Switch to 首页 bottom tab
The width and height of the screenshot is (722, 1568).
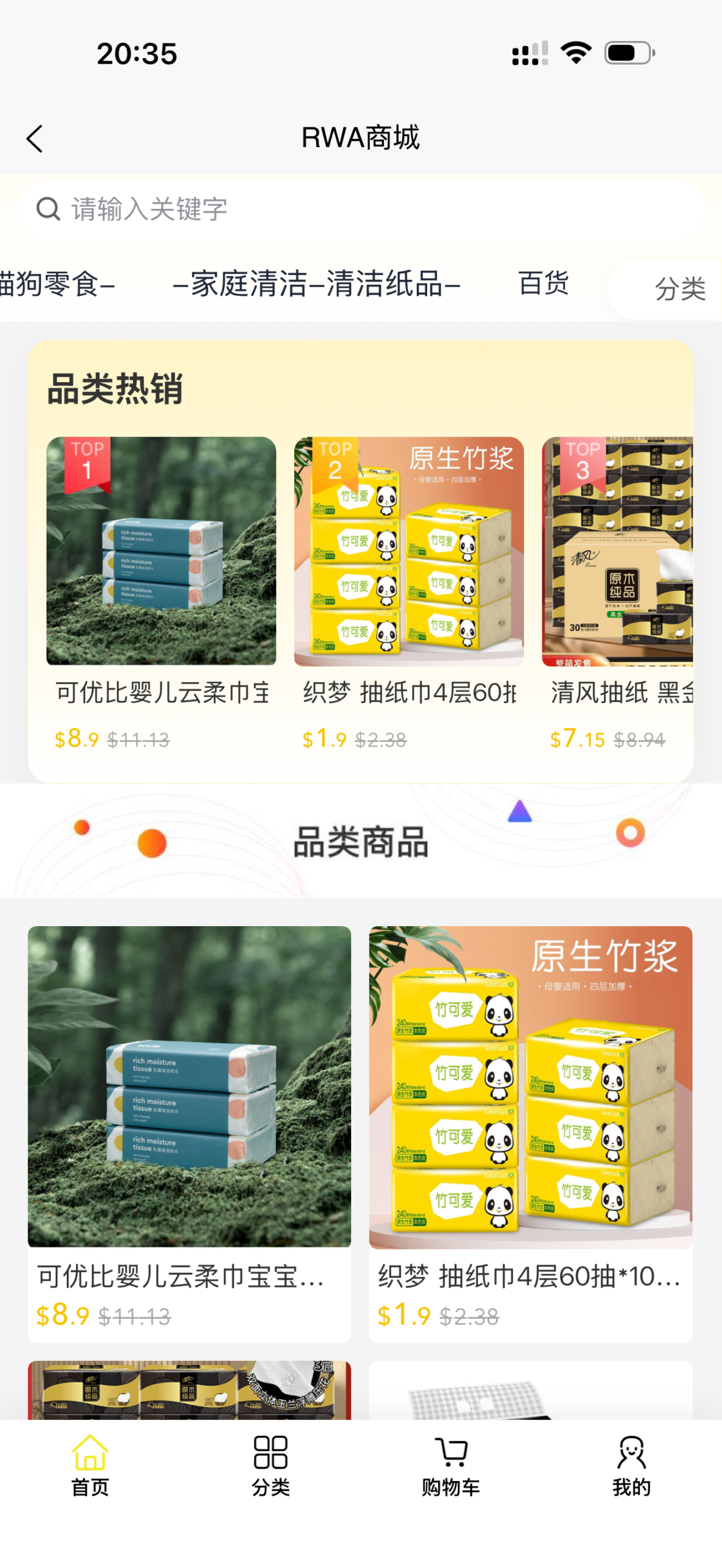coord(90,1464)
